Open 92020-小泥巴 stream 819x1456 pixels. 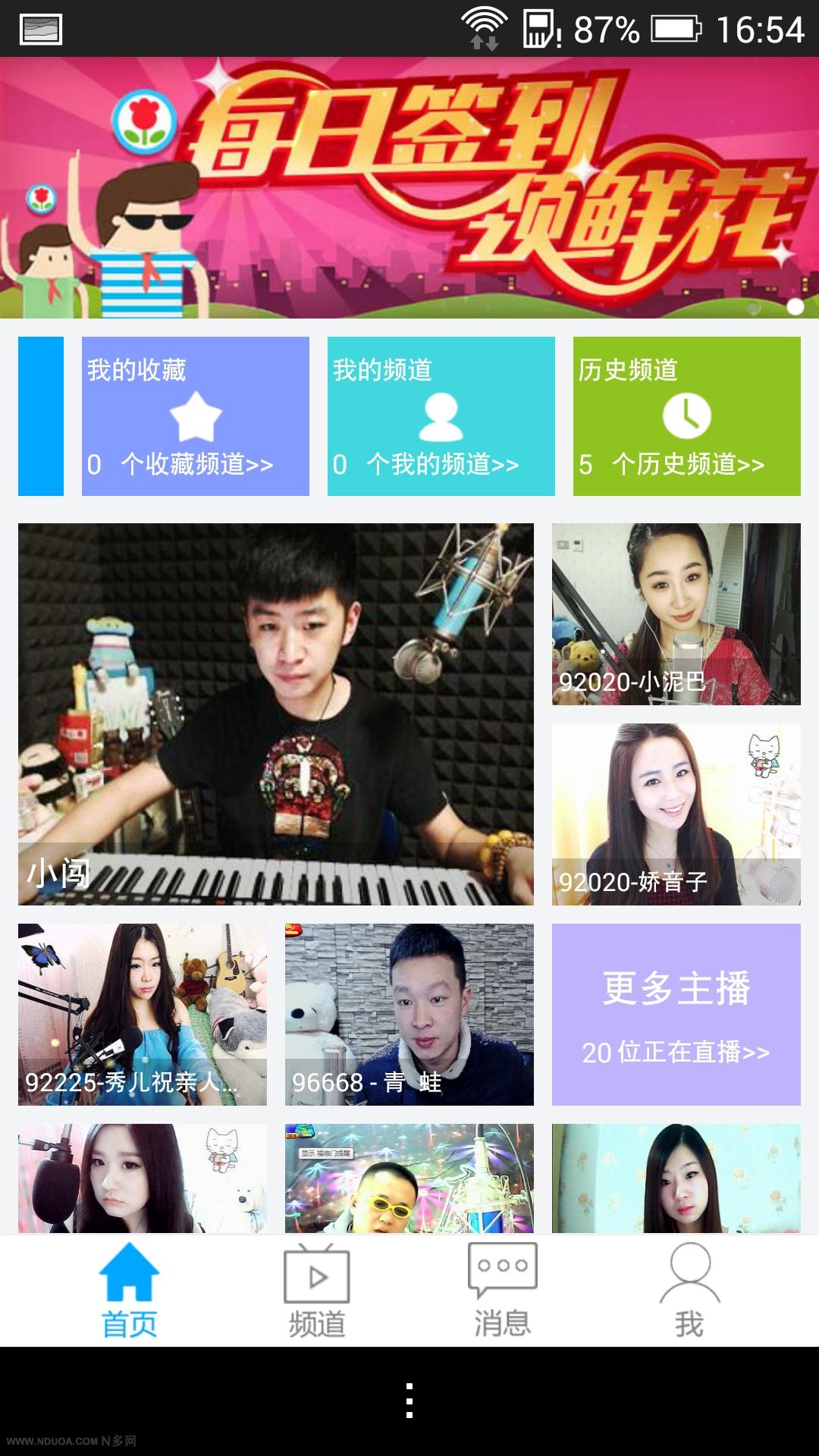[x=676, y=613]
